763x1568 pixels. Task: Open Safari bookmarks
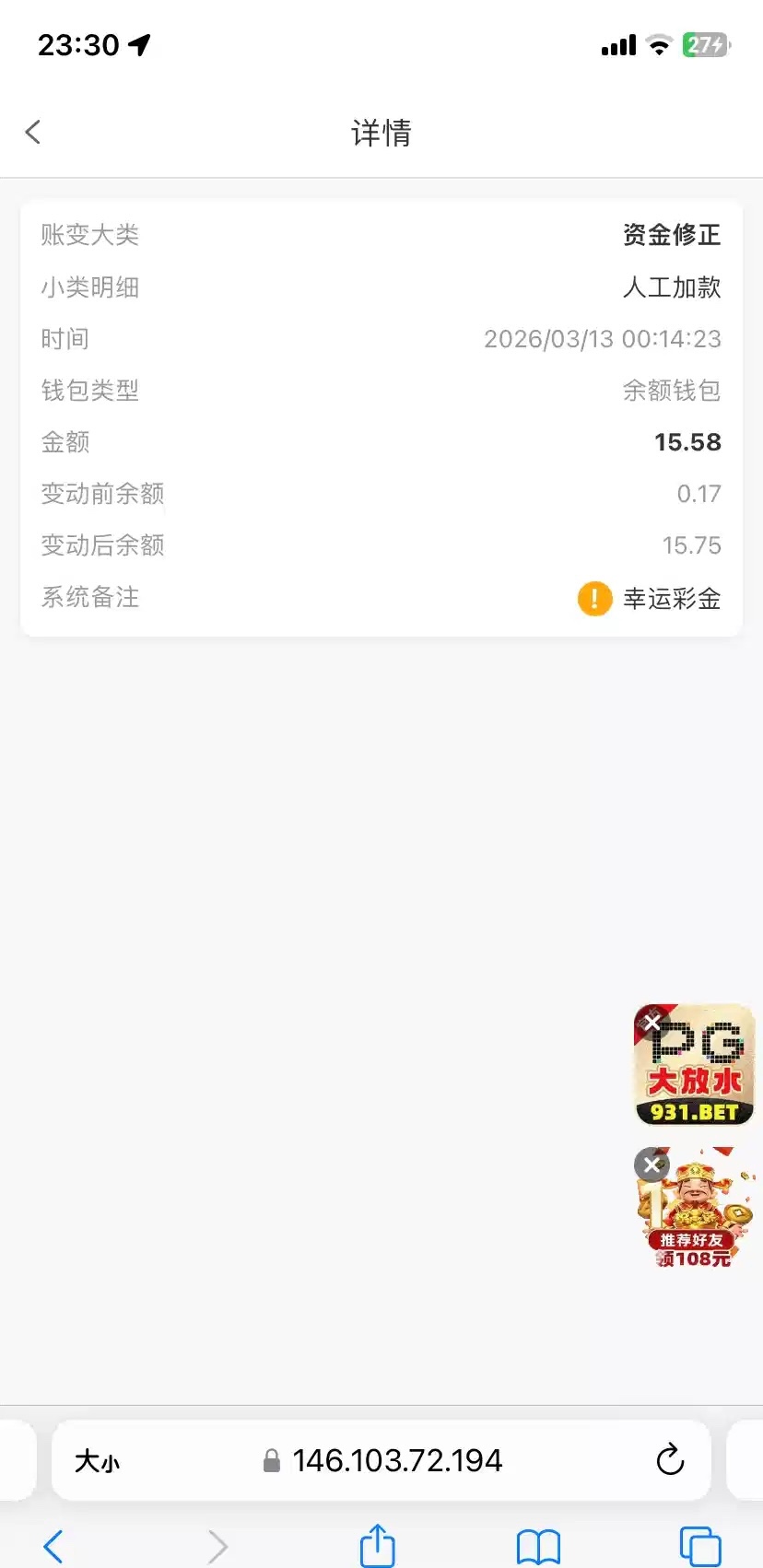click(x=538, y=1547)
